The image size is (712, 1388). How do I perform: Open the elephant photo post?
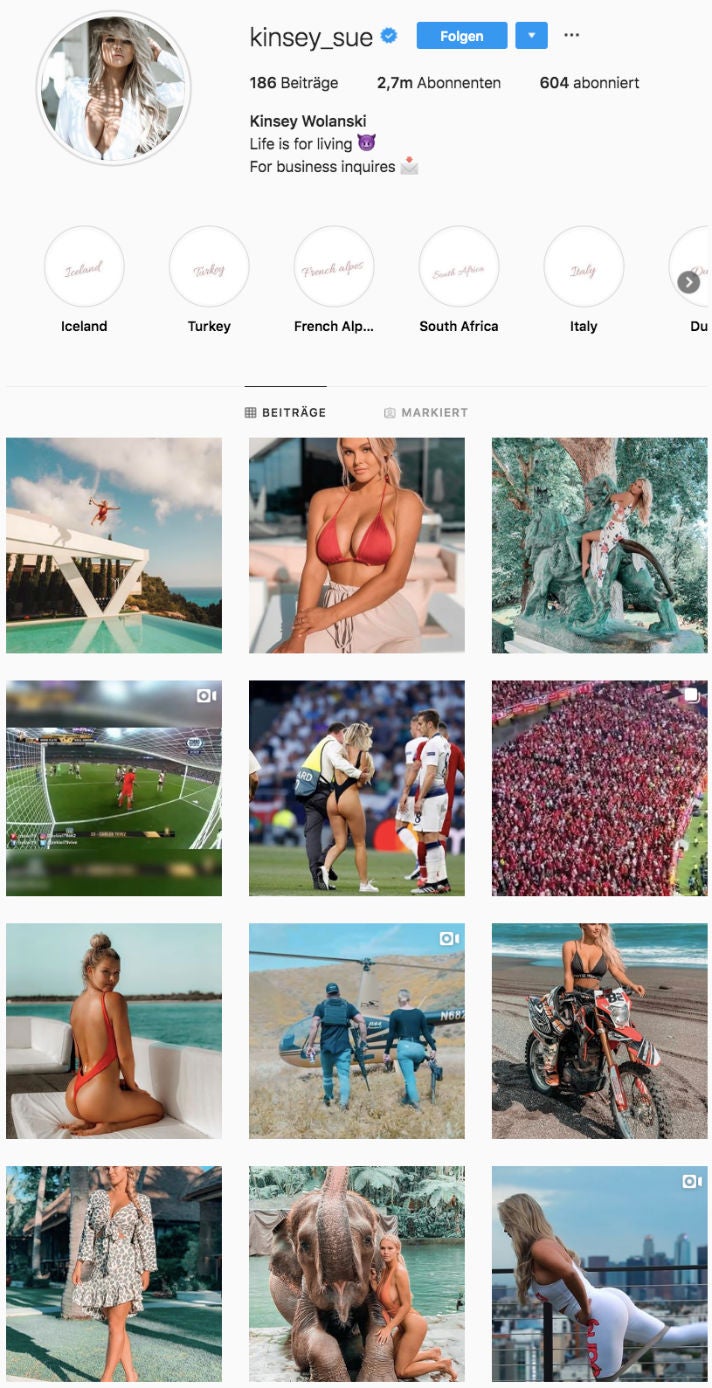pyautogui.click(x=357, y=1273)
